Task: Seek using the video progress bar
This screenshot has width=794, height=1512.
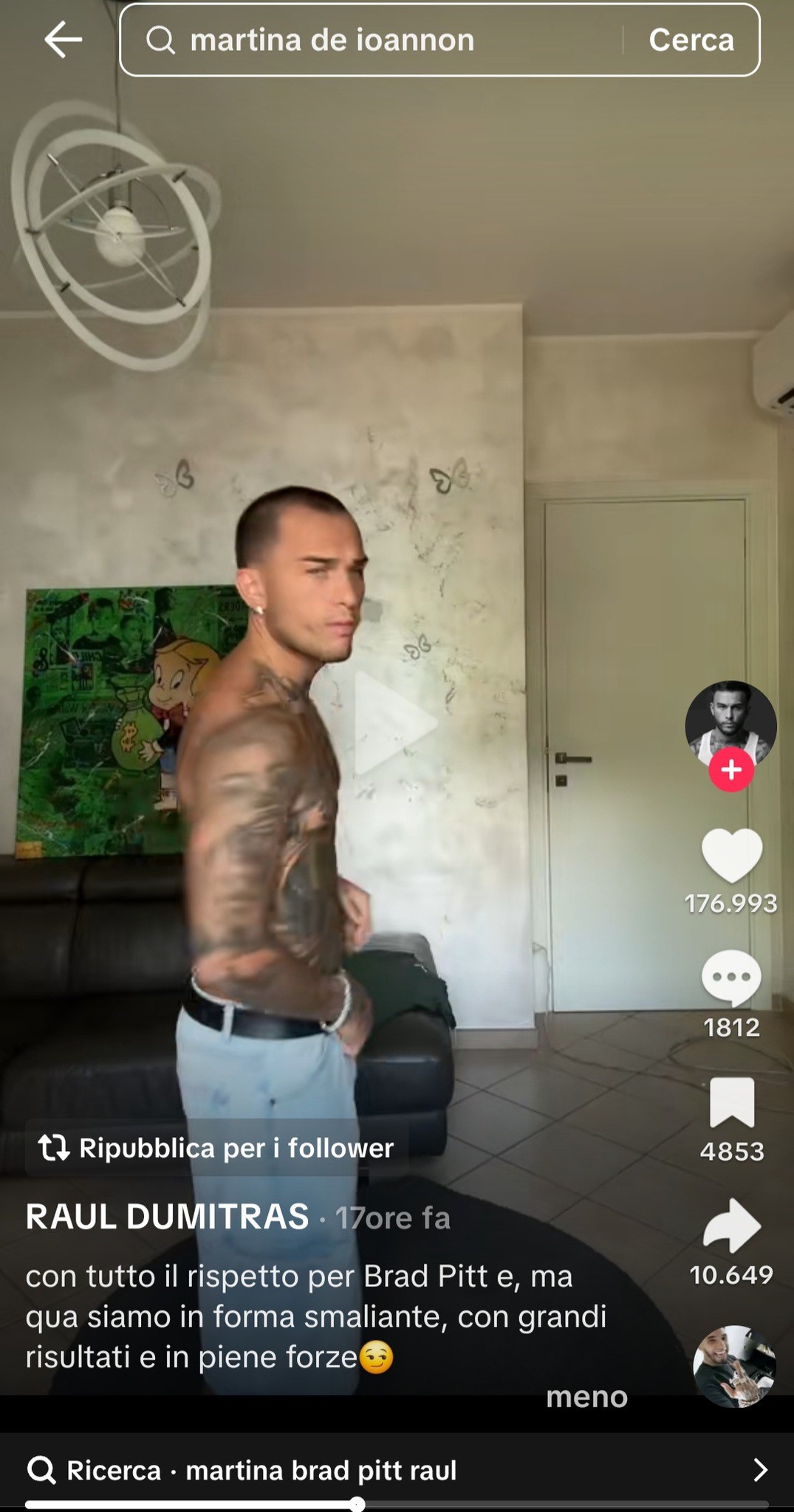Action: click(x=397, y=1504)
